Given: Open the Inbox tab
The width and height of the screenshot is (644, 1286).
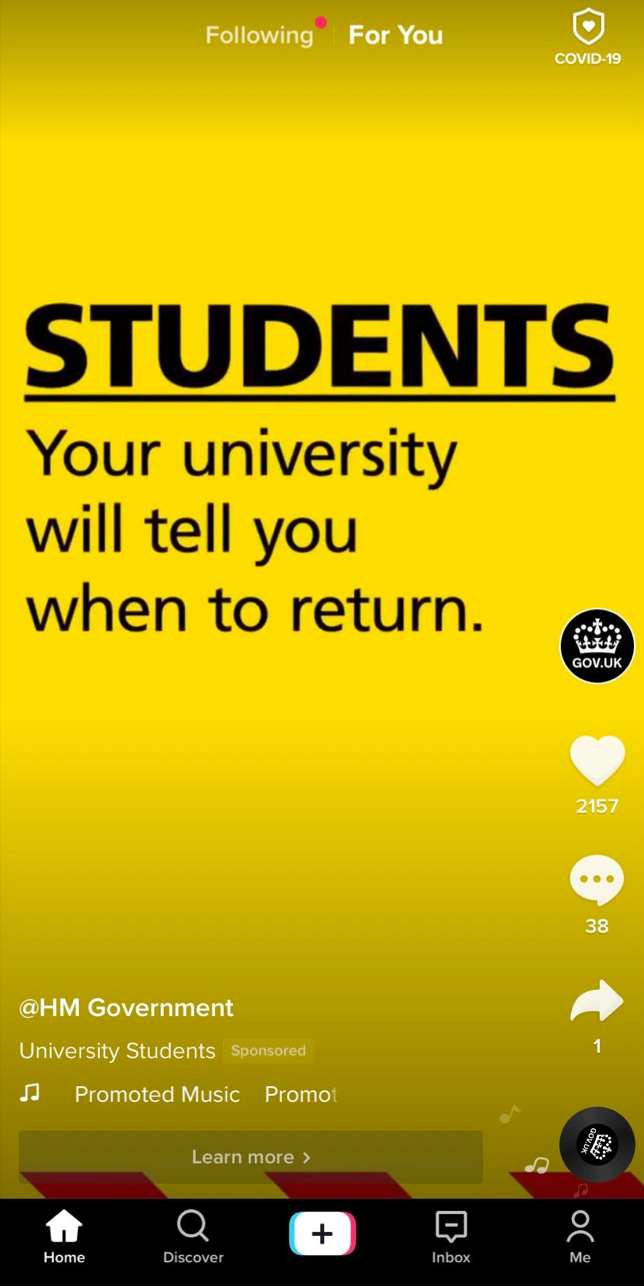Looking at the screenshot, I should point(451,1236).
